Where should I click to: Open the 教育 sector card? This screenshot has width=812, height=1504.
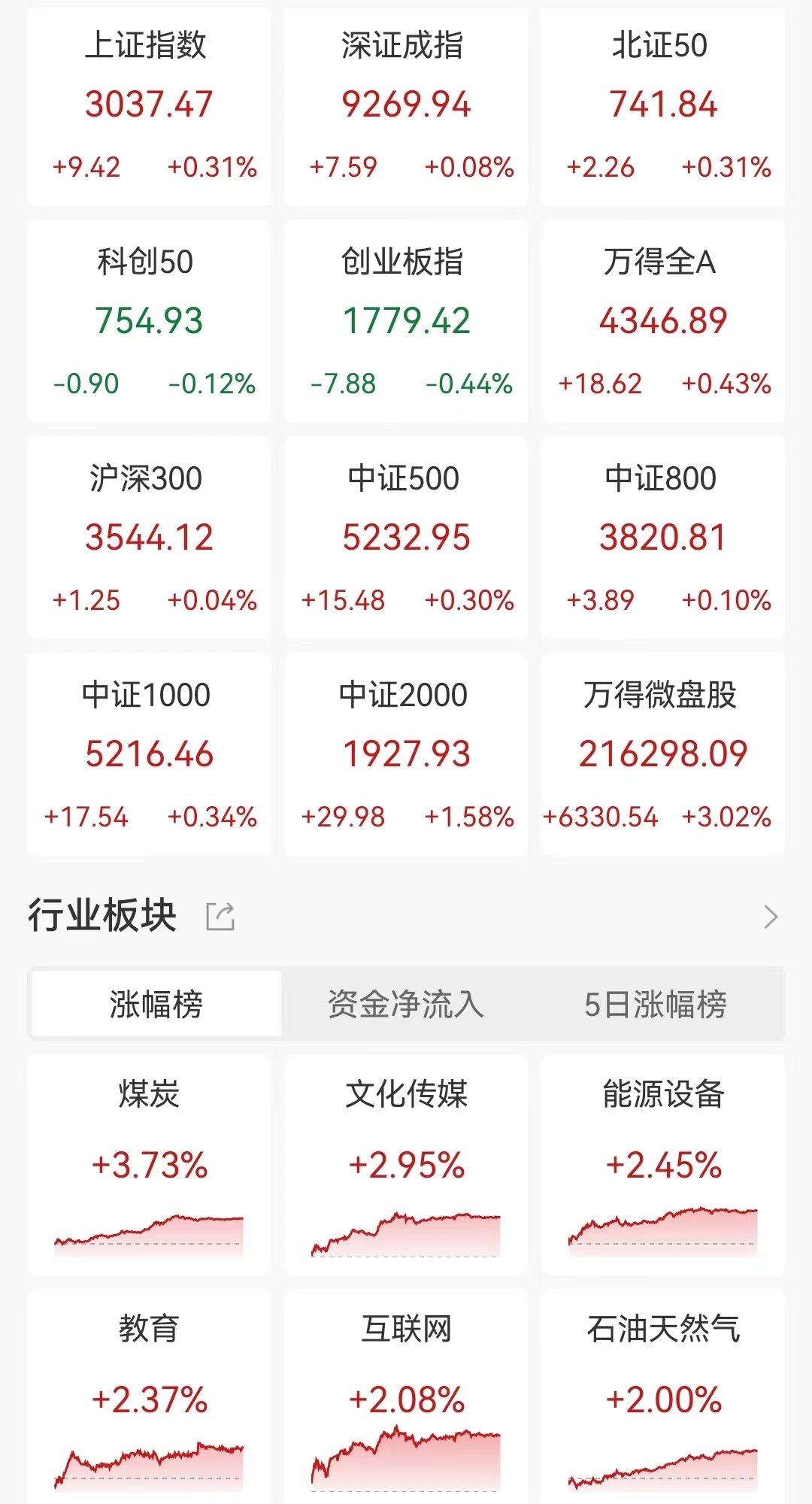(149, 1397)
